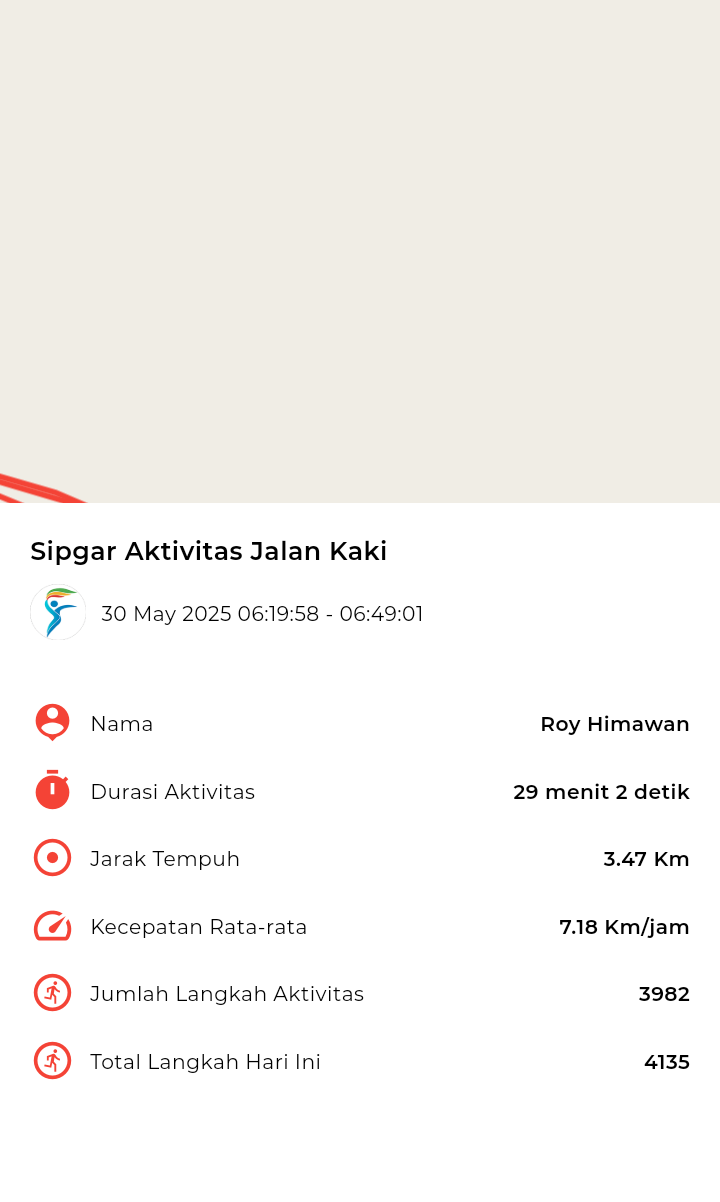
Task: Click the stopwatch icon for Durasi Aktivitas
Action: [x=52, y=790]
